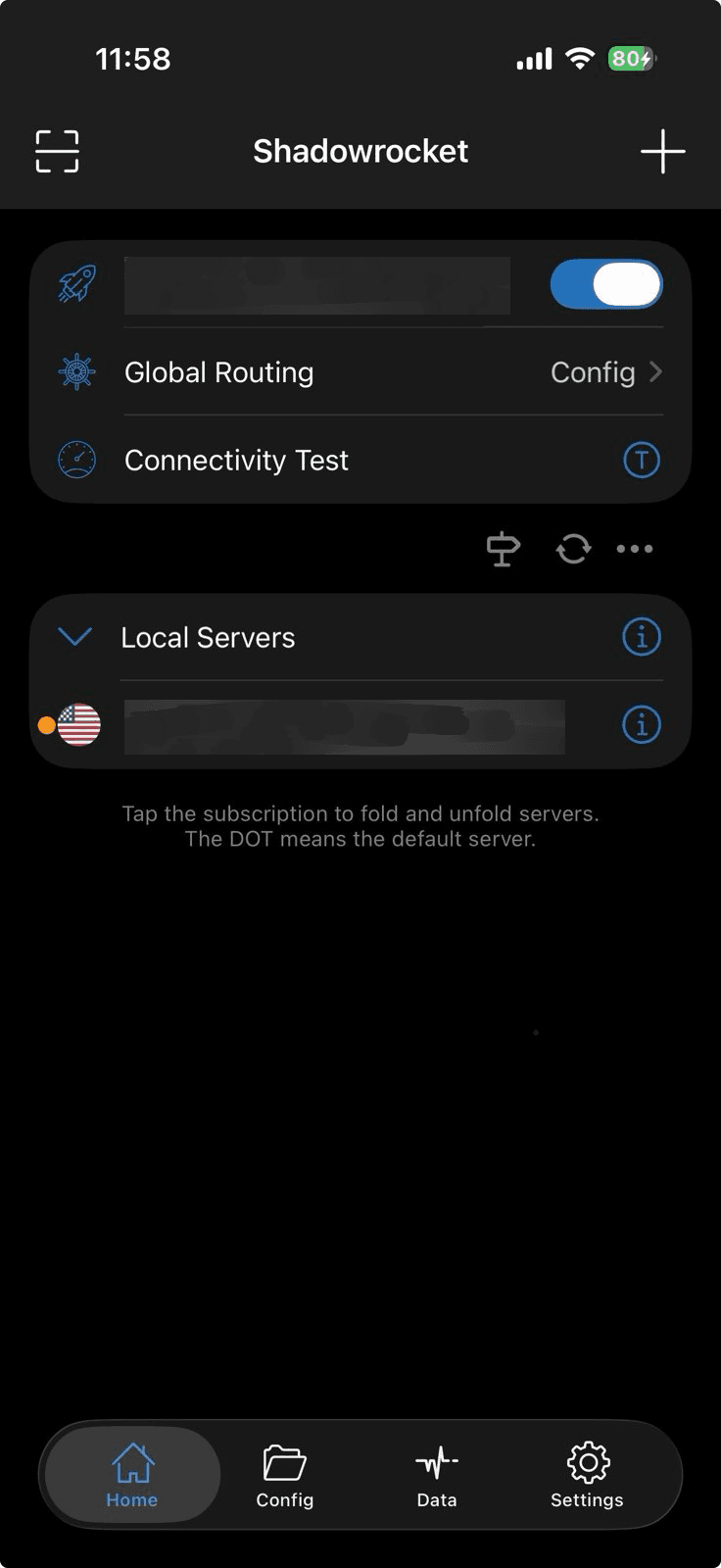Switch to the Data tab
Screen dimensions: 721x1568
pos(437,1475)
